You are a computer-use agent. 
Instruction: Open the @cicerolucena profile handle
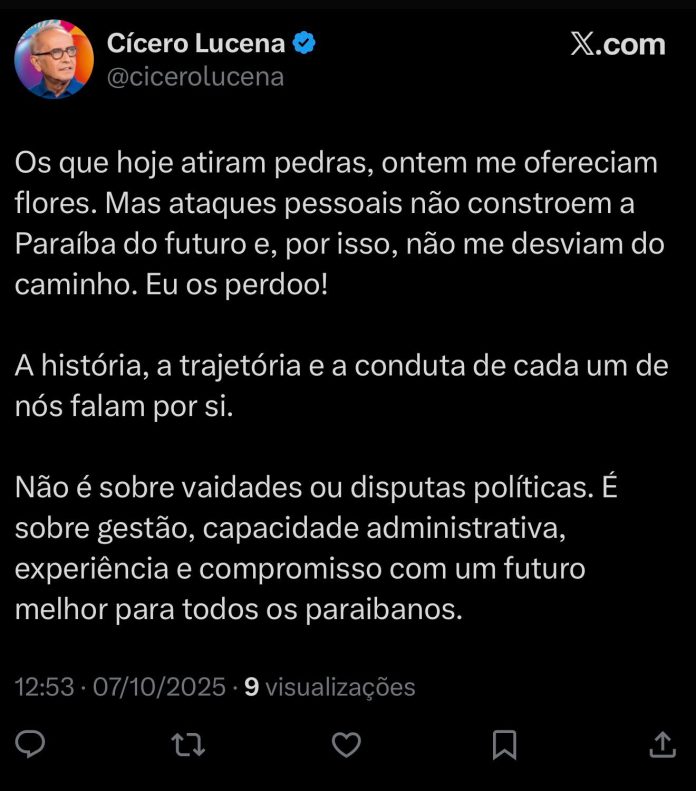195,76
